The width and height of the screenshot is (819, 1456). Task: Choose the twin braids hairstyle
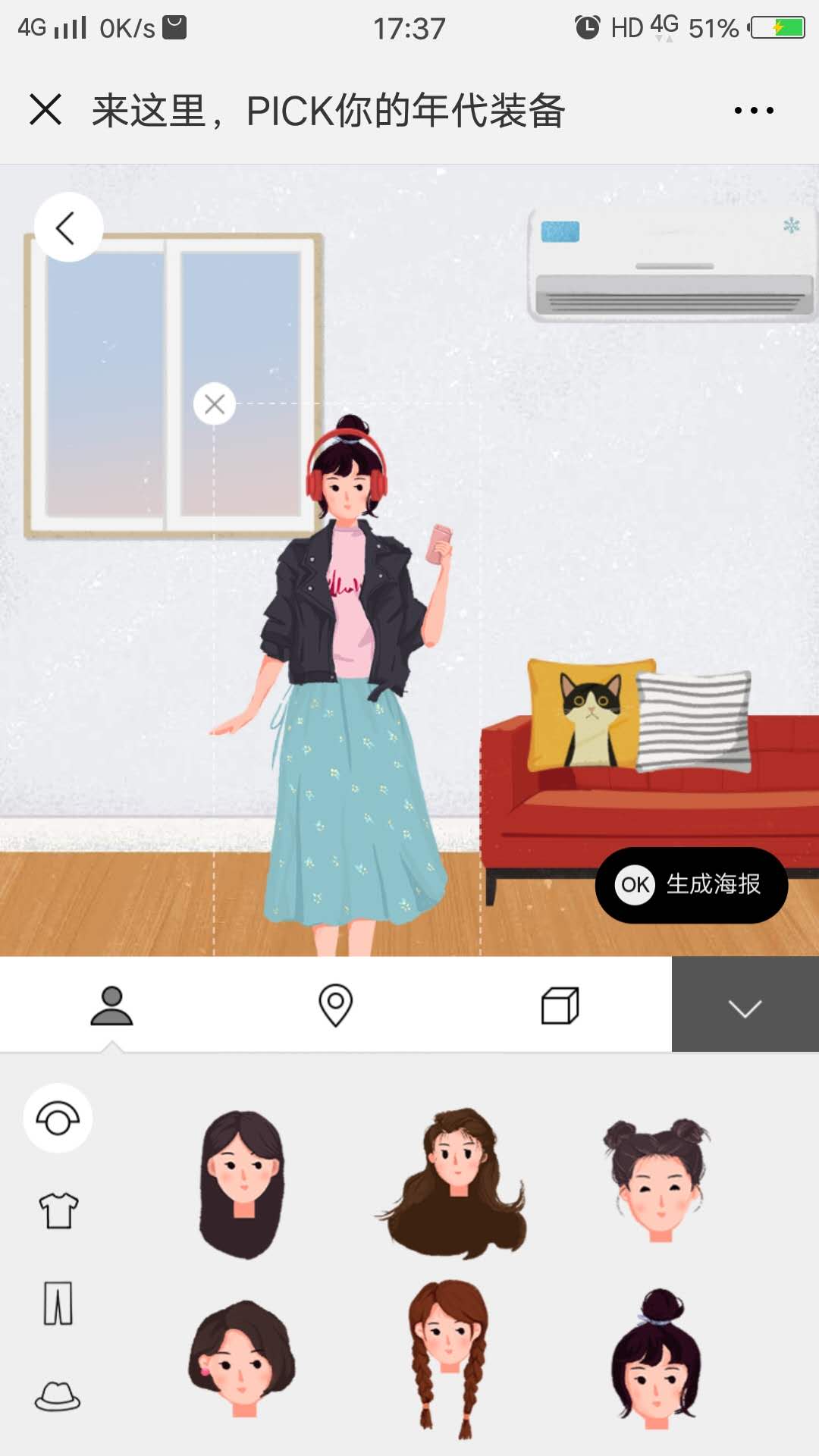449,1357
